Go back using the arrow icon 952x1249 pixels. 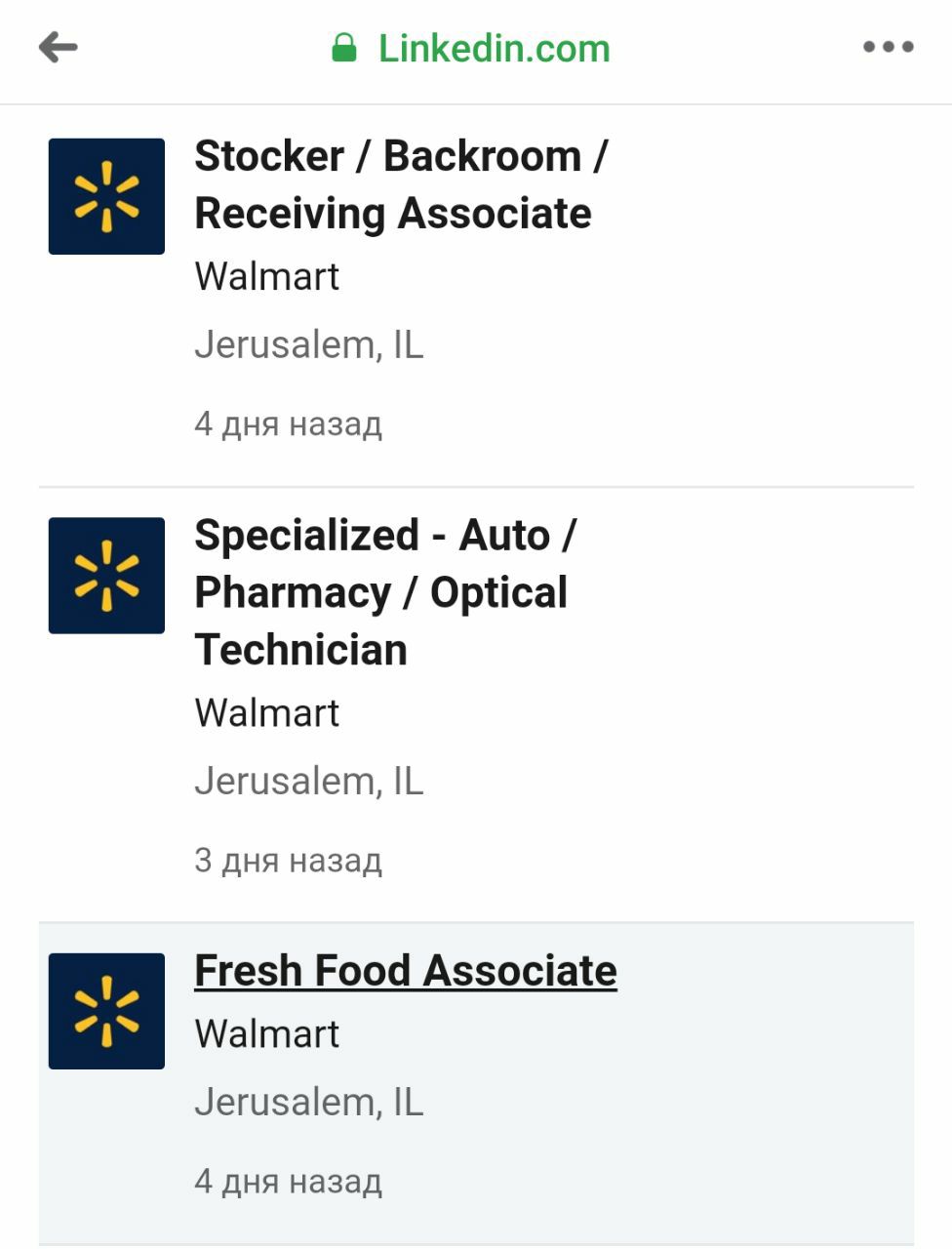58,47
